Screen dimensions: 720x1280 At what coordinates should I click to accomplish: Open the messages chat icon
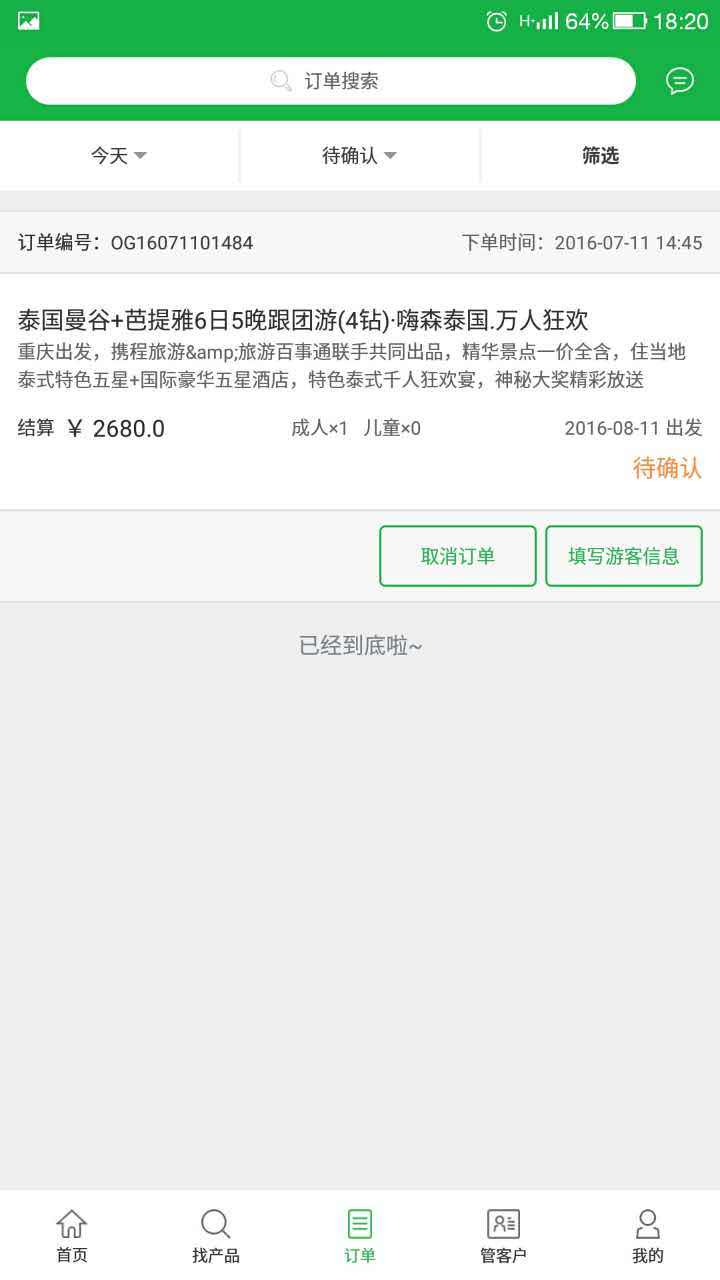coord(680,81)
